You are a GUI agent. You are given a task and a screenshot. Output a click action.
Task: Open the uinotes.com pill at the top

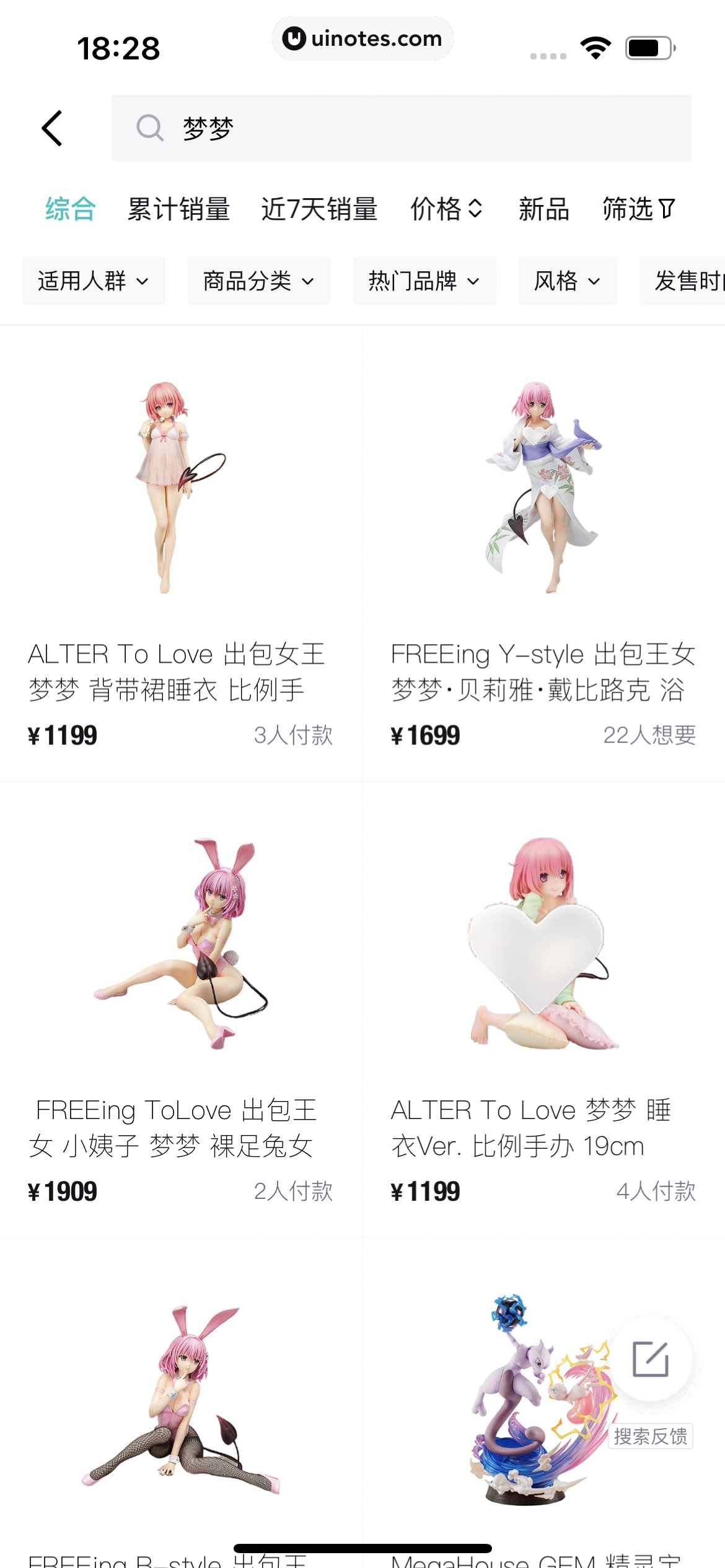point(362,38)
